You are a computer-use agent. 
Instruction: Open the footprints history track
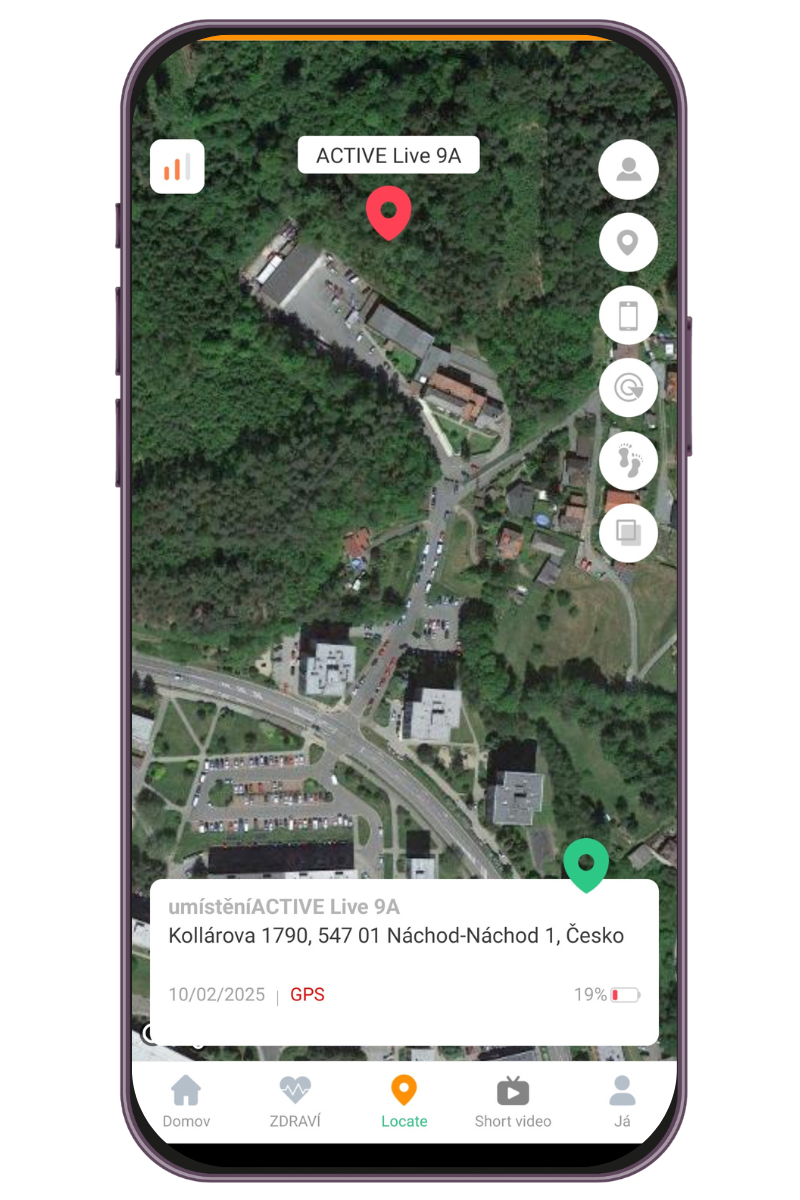coord(628,461)
